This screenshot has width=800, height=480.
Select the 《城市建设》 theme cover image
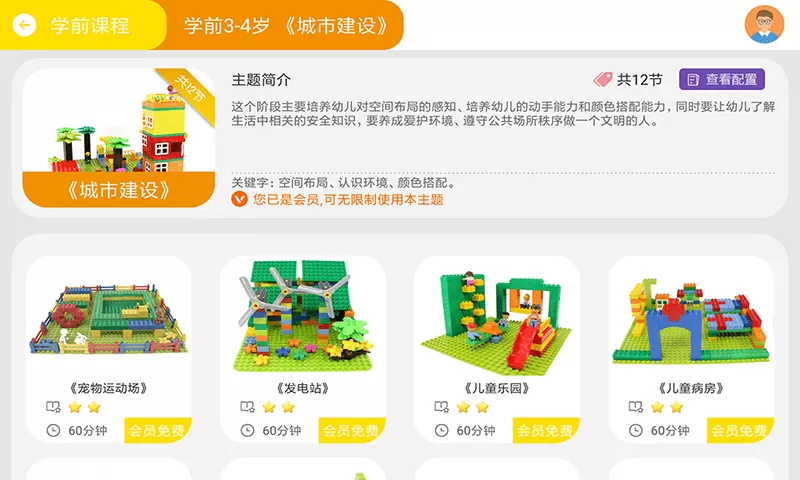point(119,137)
